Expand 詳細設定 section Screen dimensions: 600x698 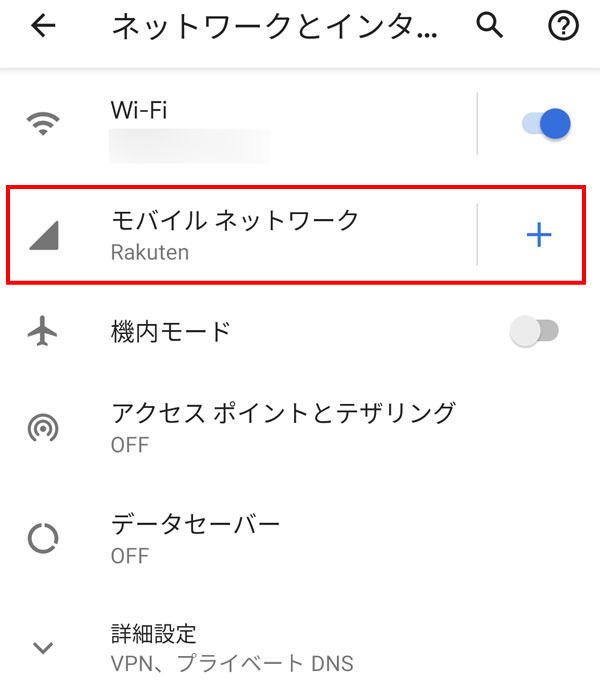coord(230,647)
